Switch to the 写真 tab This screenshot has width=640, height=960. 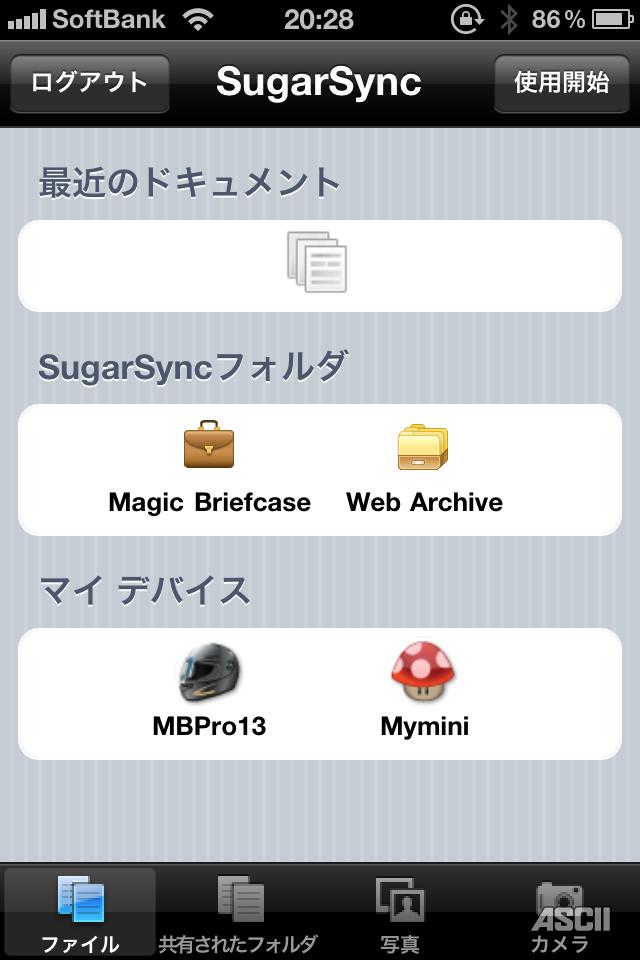[400, 912]
